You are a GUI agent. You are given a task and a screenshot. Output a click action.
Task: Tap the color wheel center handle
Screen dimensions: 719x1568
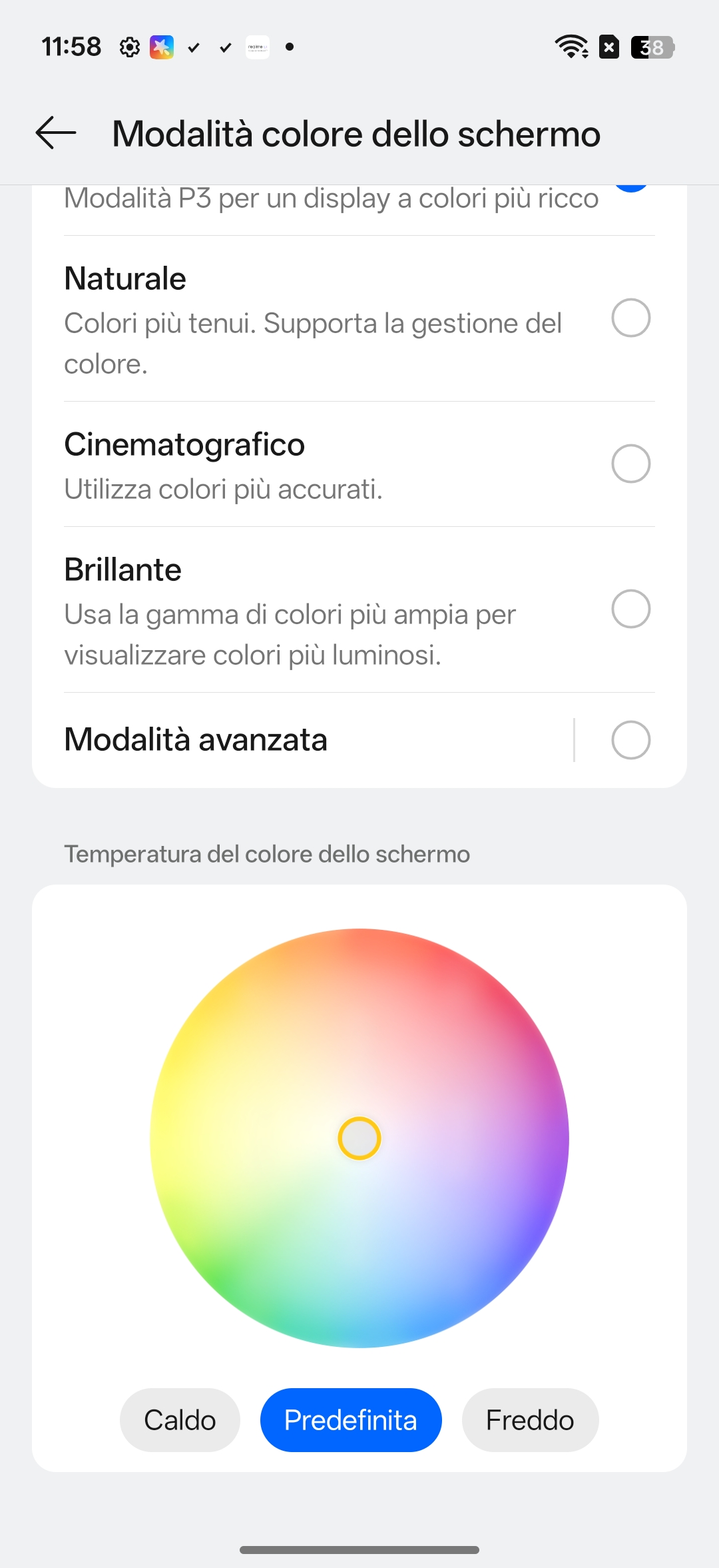coord(359,1138)
